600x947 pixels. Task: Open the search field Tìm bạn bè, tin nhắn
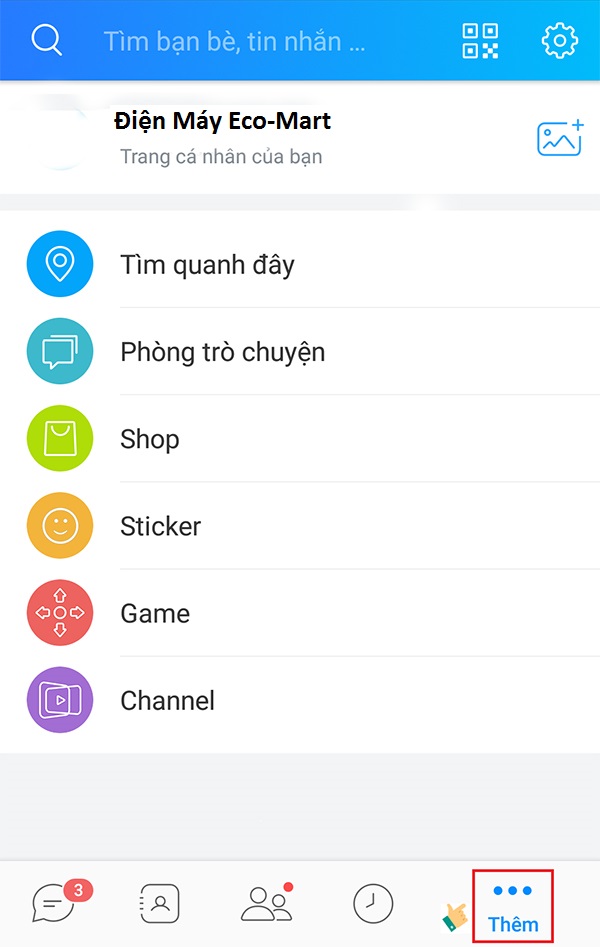[x=235, y=41]
